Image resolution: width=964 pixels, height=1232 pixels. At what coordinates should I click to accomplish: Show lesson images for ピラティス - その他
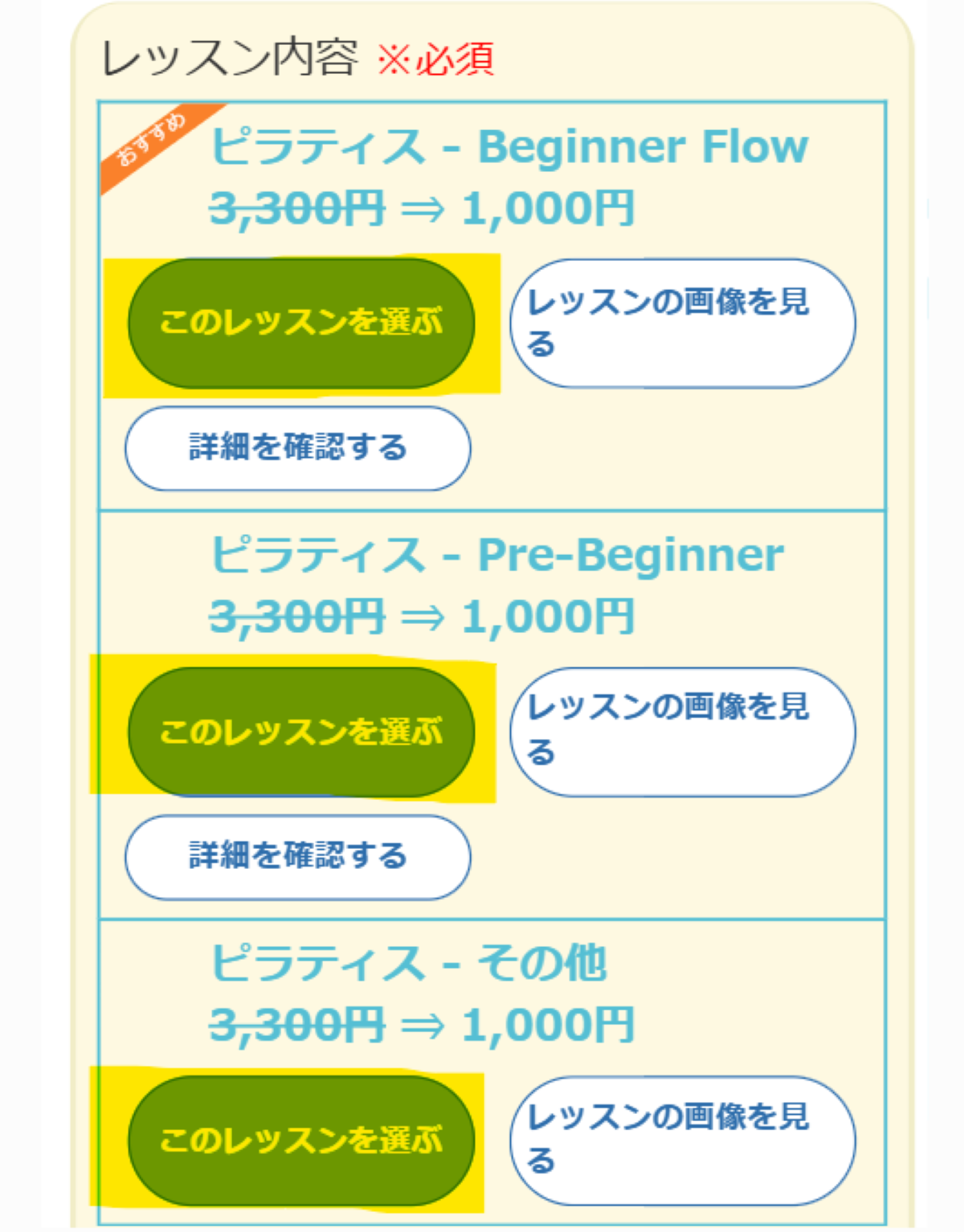pos(683,1140)
